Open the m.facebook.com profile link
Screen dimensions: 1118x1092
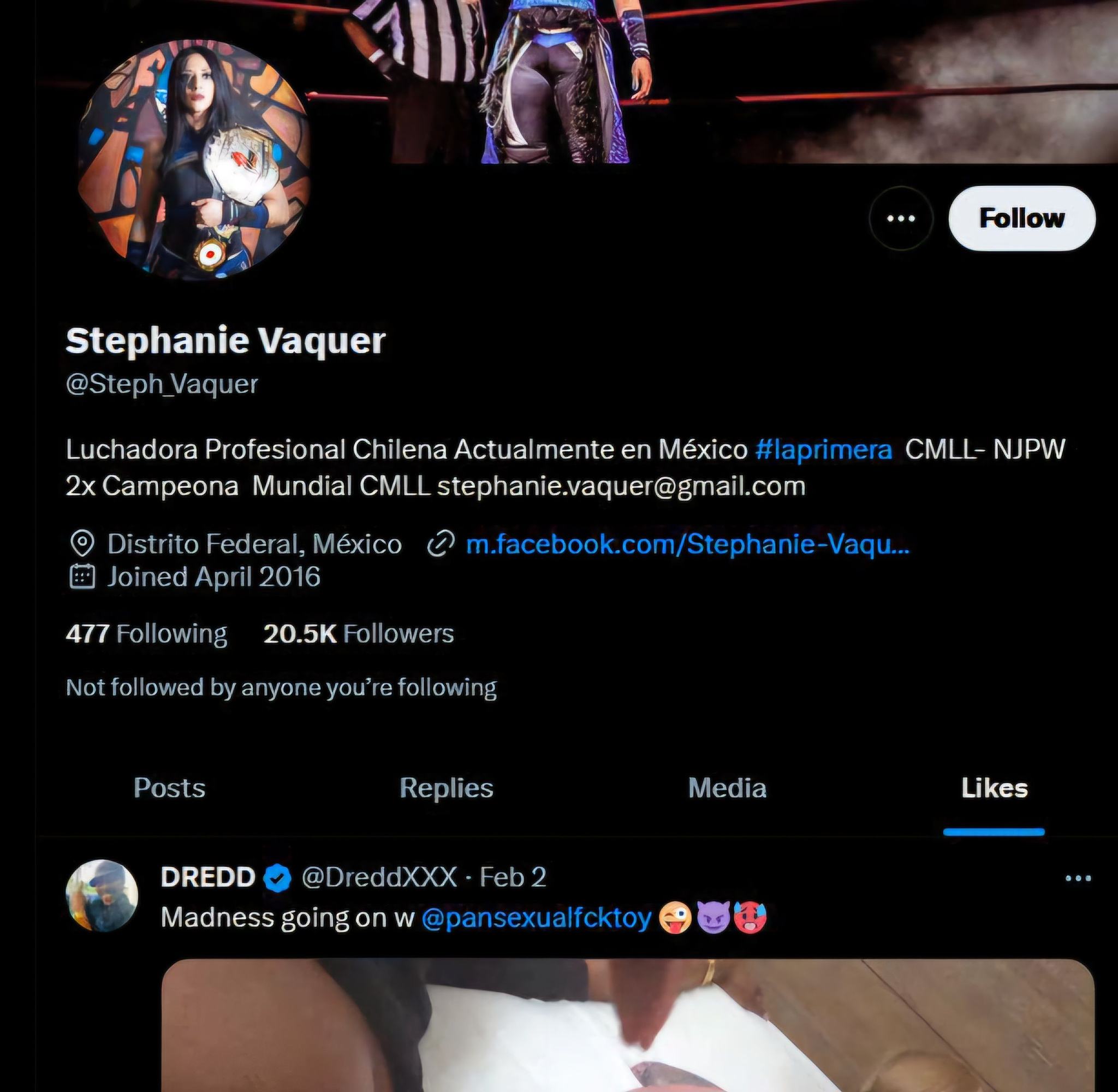(687, 544)
